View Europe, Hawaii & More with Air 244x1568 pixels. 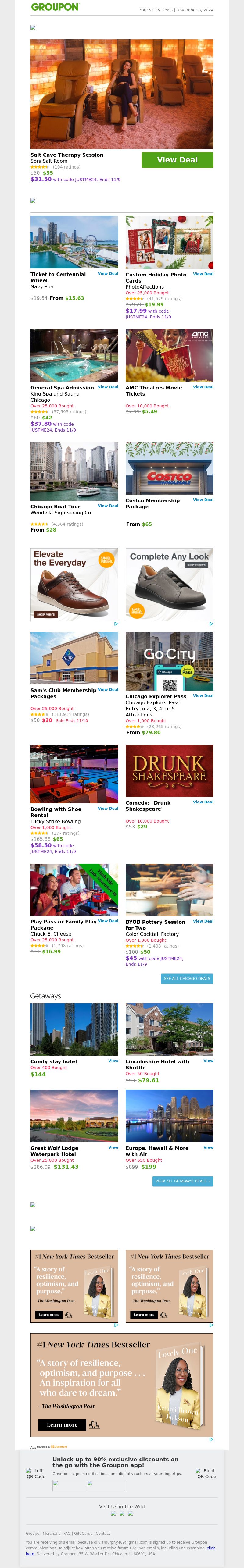click(208, 1147)
